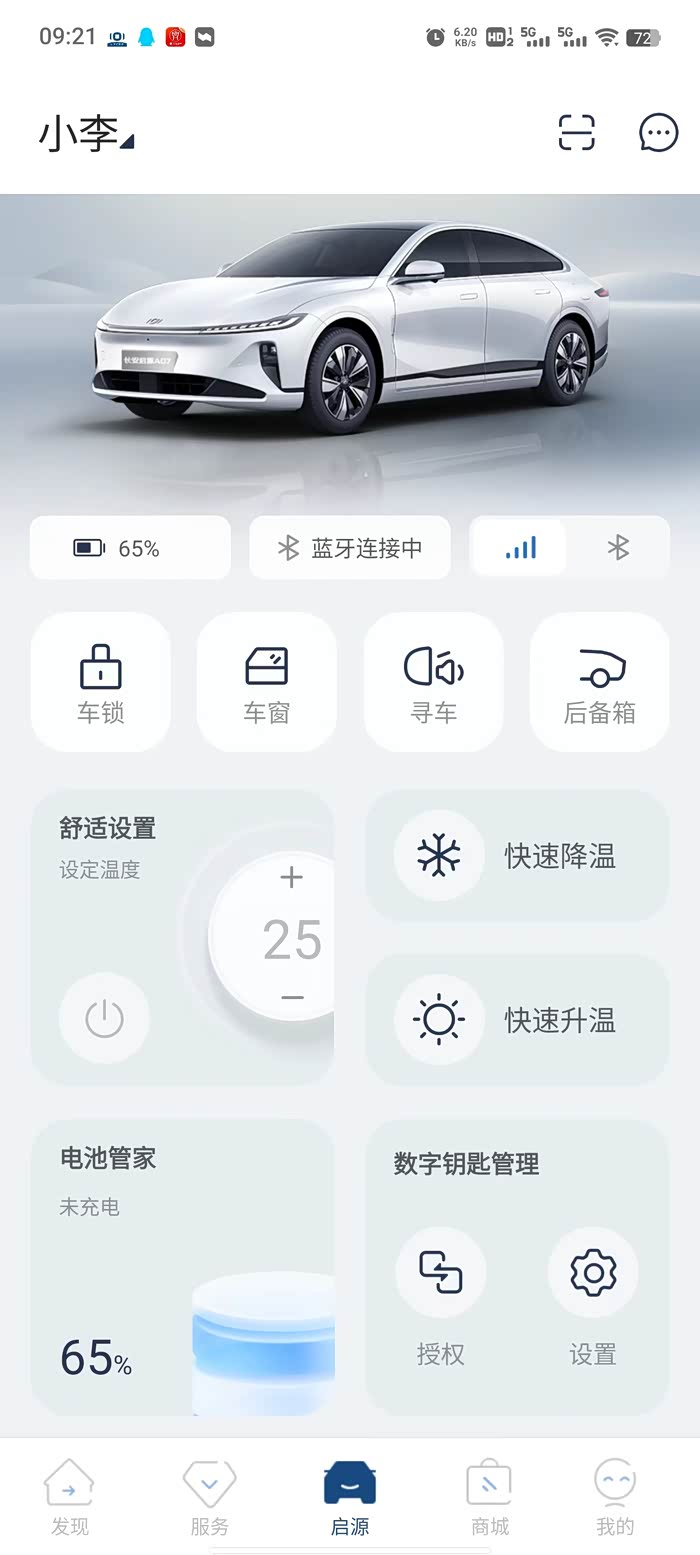Start 快速升温 quick heating
The height and width of the screenshot is (1555, 700).
click(x=517, y=1020)
